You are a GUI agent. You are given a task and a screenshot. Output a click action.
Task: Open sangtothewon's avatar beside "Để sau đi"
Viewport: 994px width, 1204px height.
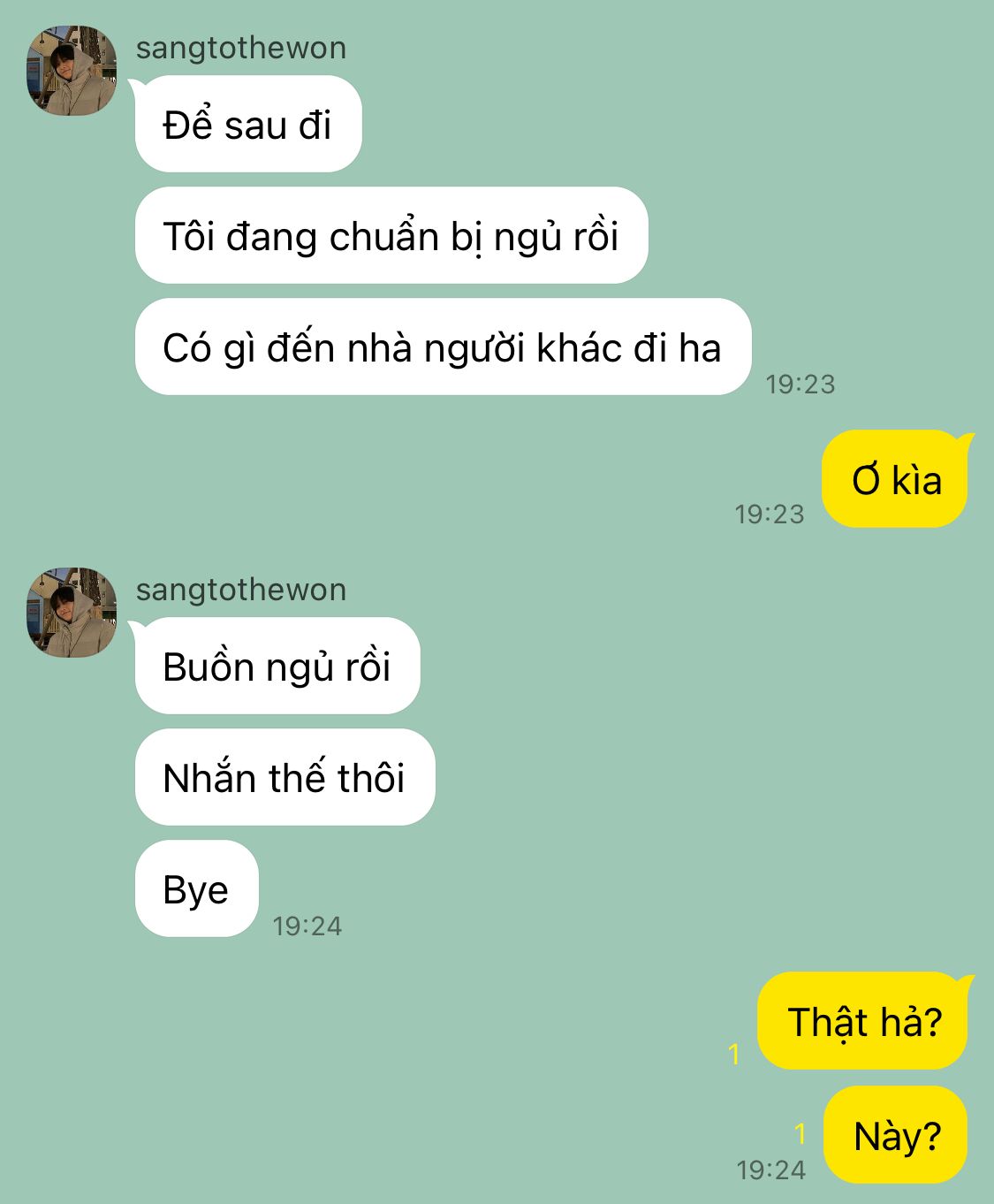click(x=72, y=71)
